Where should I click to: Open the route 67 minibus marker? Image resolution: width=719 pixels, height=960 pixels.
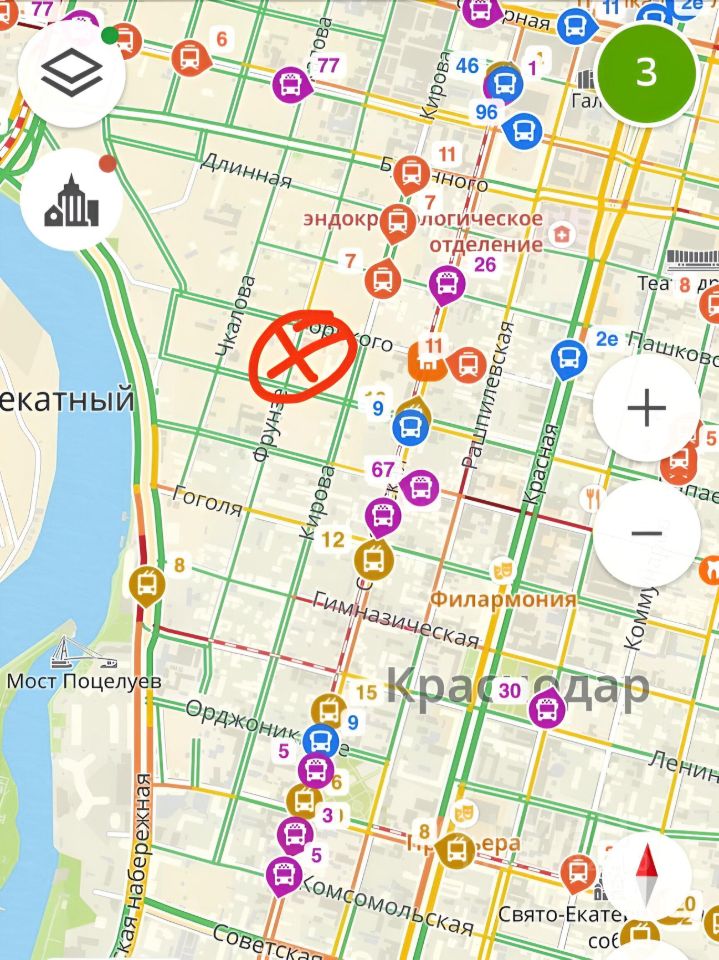[x=419, y=487]
